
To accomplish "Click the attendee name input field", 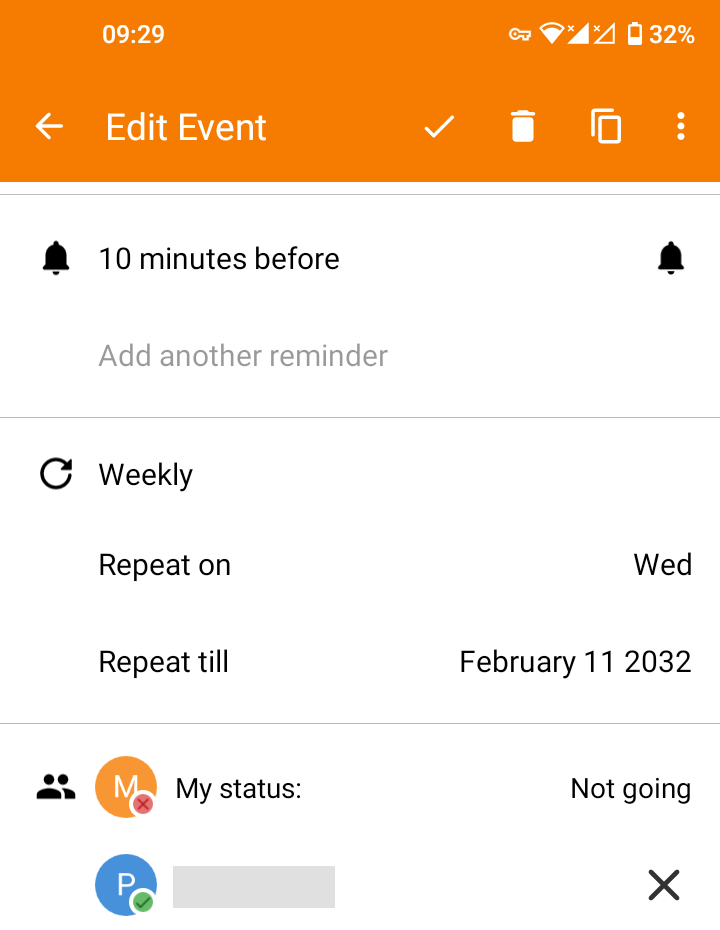I will coord(253,885).
